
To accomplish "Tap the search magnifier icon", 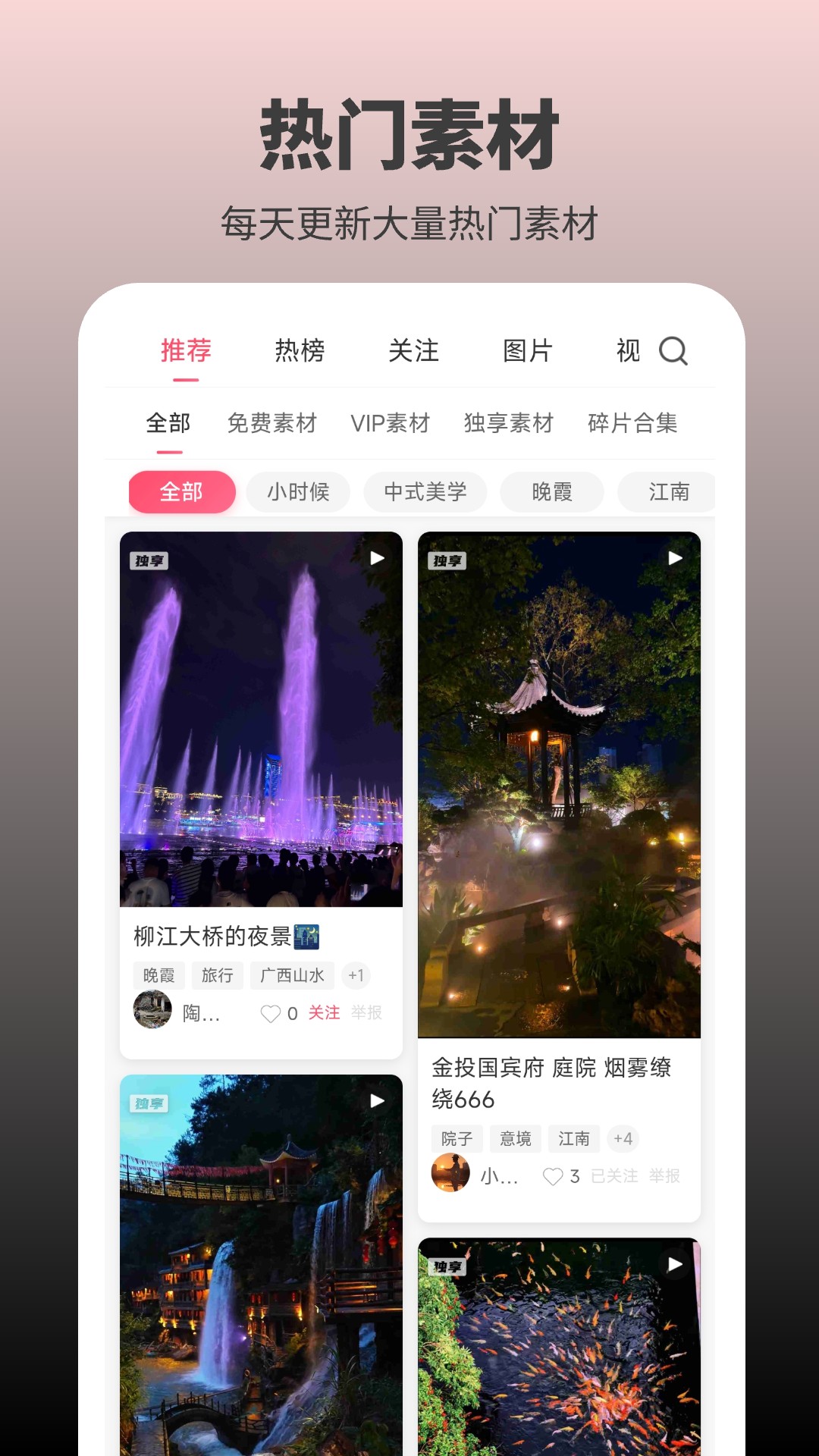I will [672, 351].
